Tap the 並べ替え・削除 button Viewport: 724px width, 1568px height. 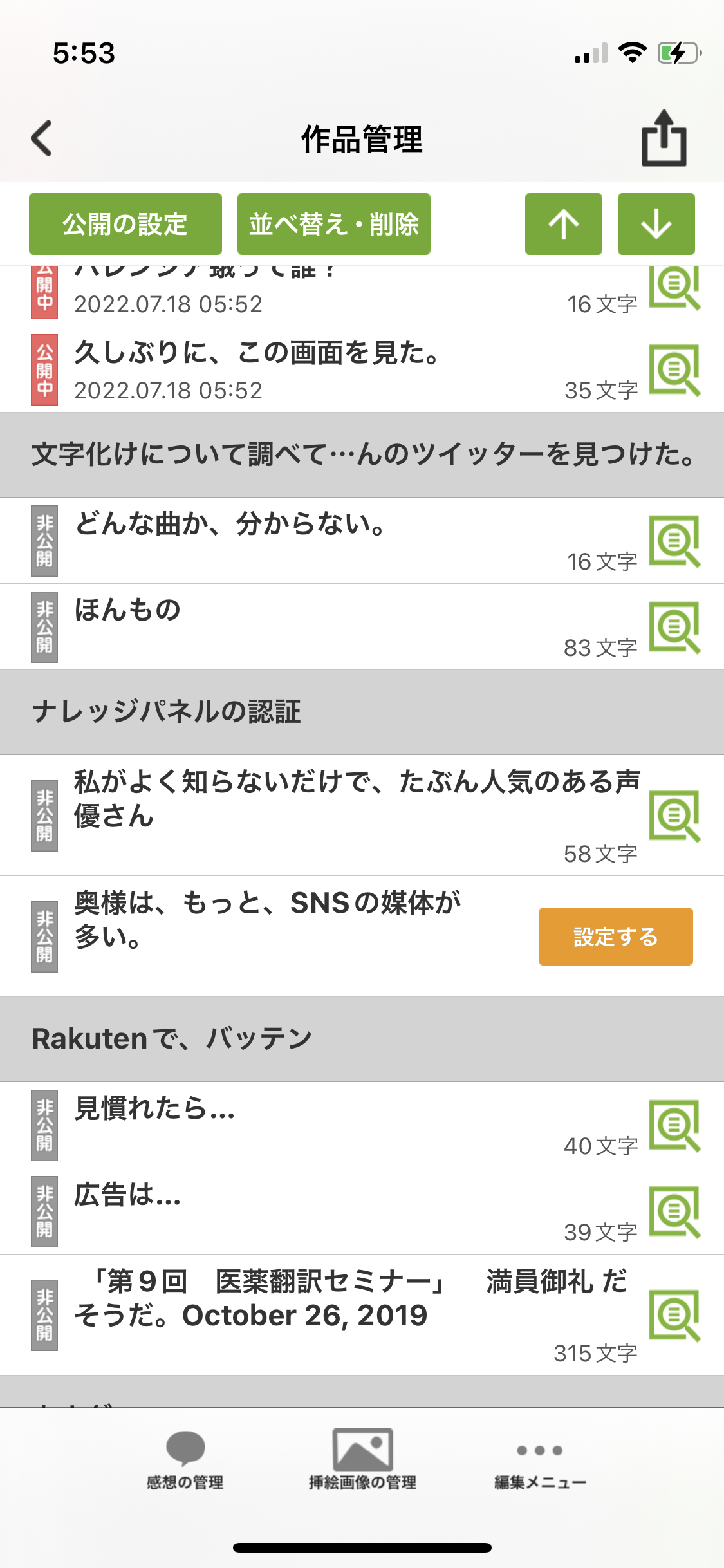pos(333,224)
